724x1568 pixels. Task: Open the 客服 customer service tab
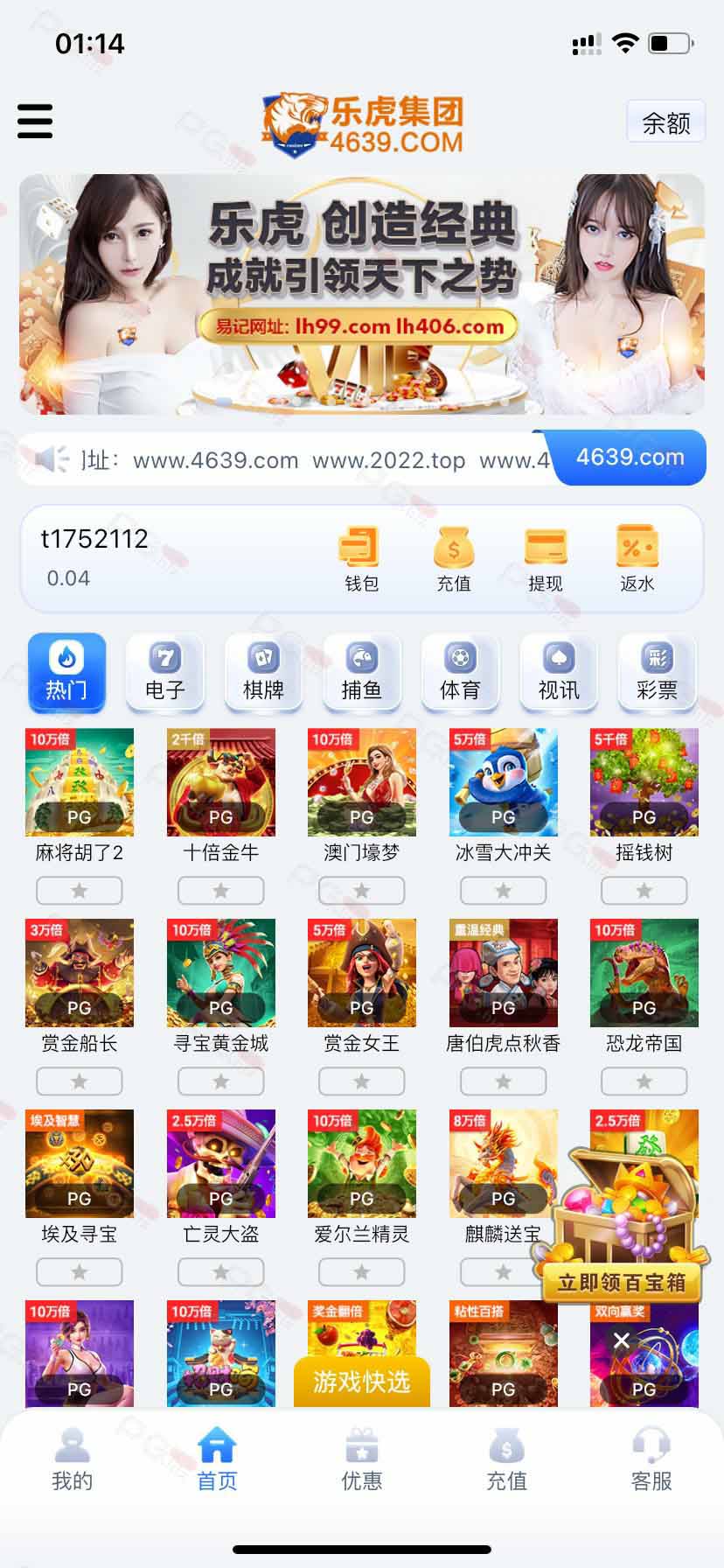651,1459
